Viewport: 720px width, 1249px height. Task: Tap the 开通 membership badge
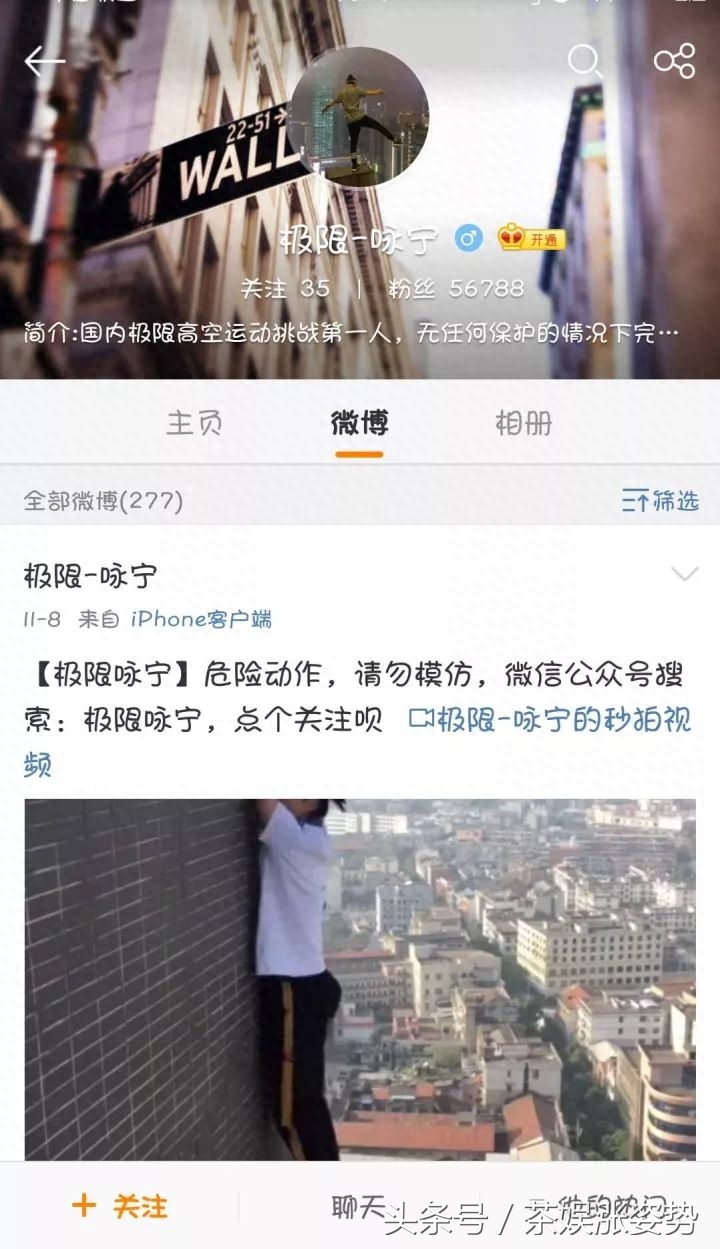532,239
